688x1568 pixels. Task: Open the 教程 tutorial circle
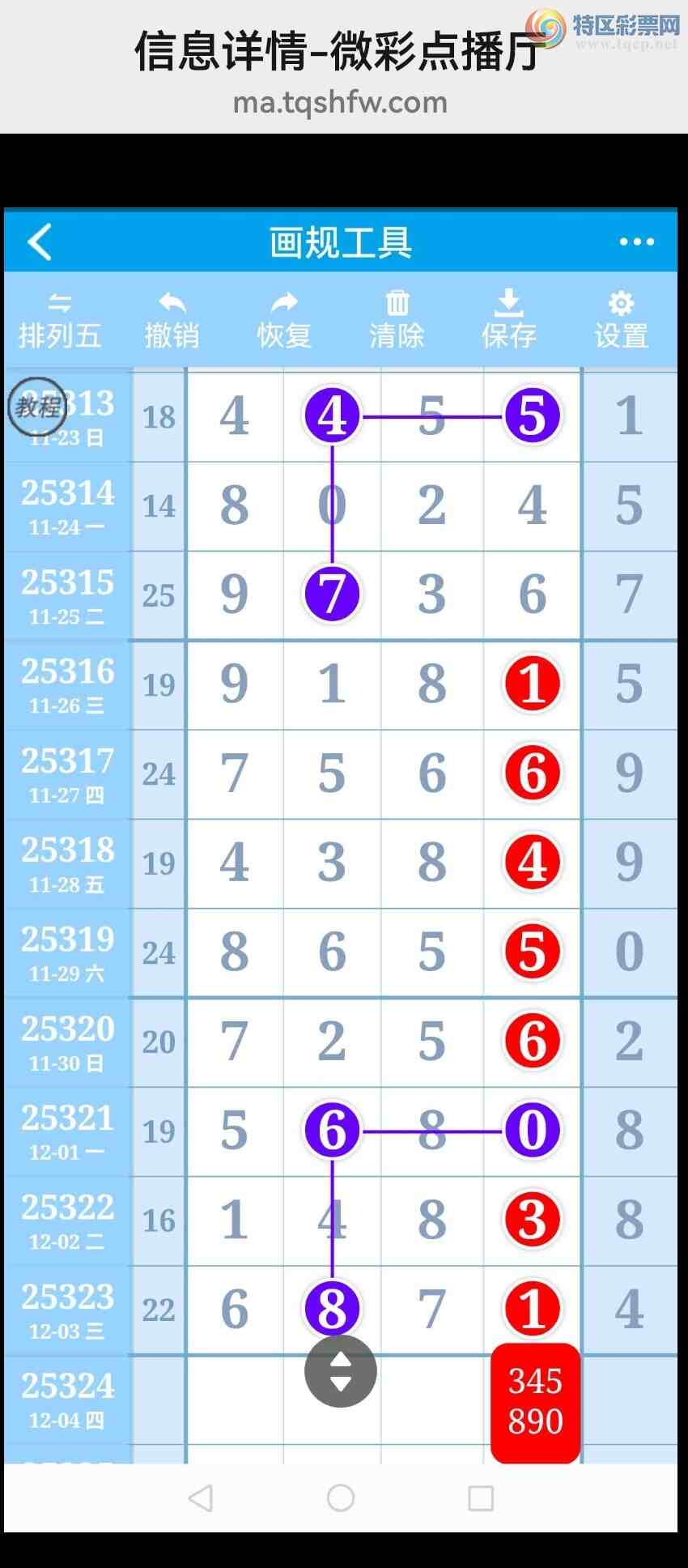37,407
